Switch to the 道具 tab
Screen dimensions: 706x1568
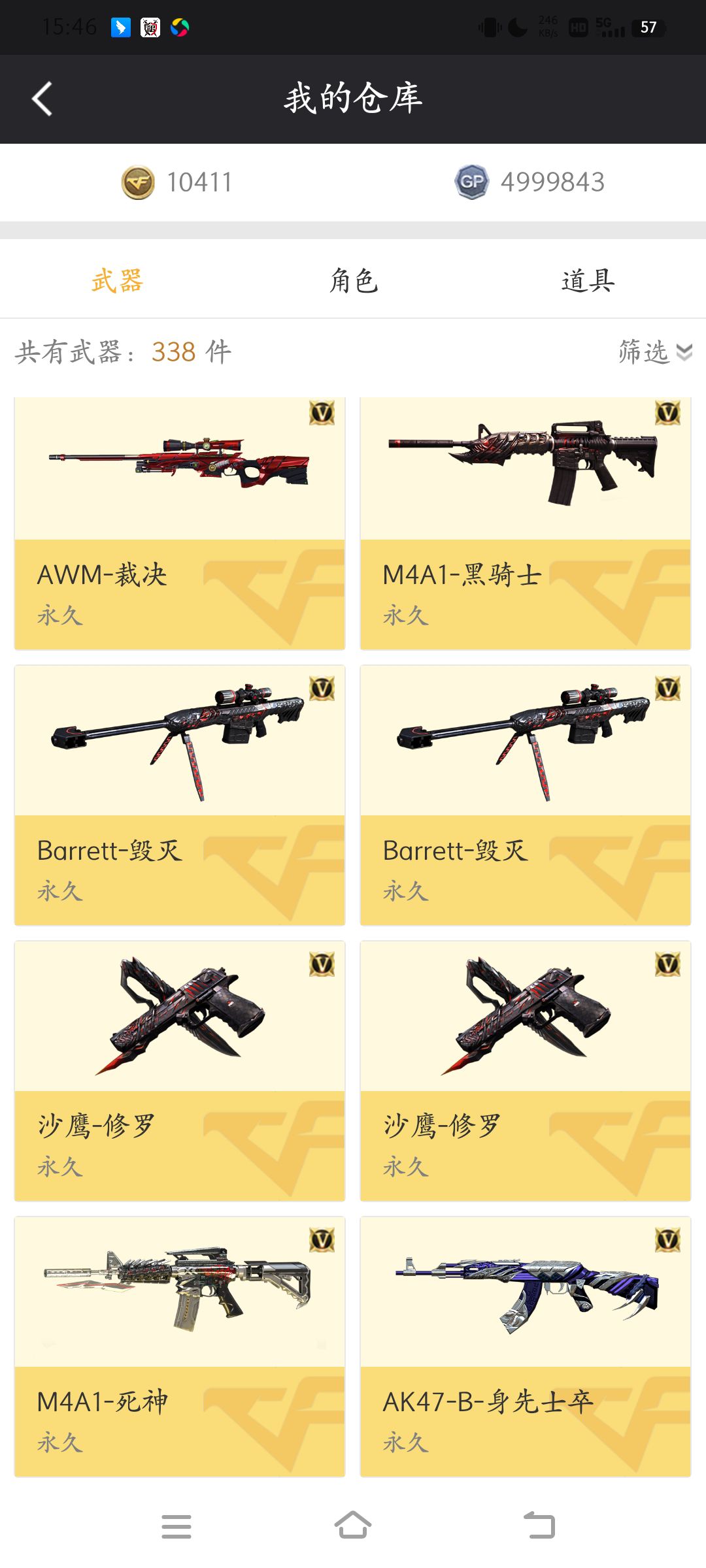click(x=588, y=281)
